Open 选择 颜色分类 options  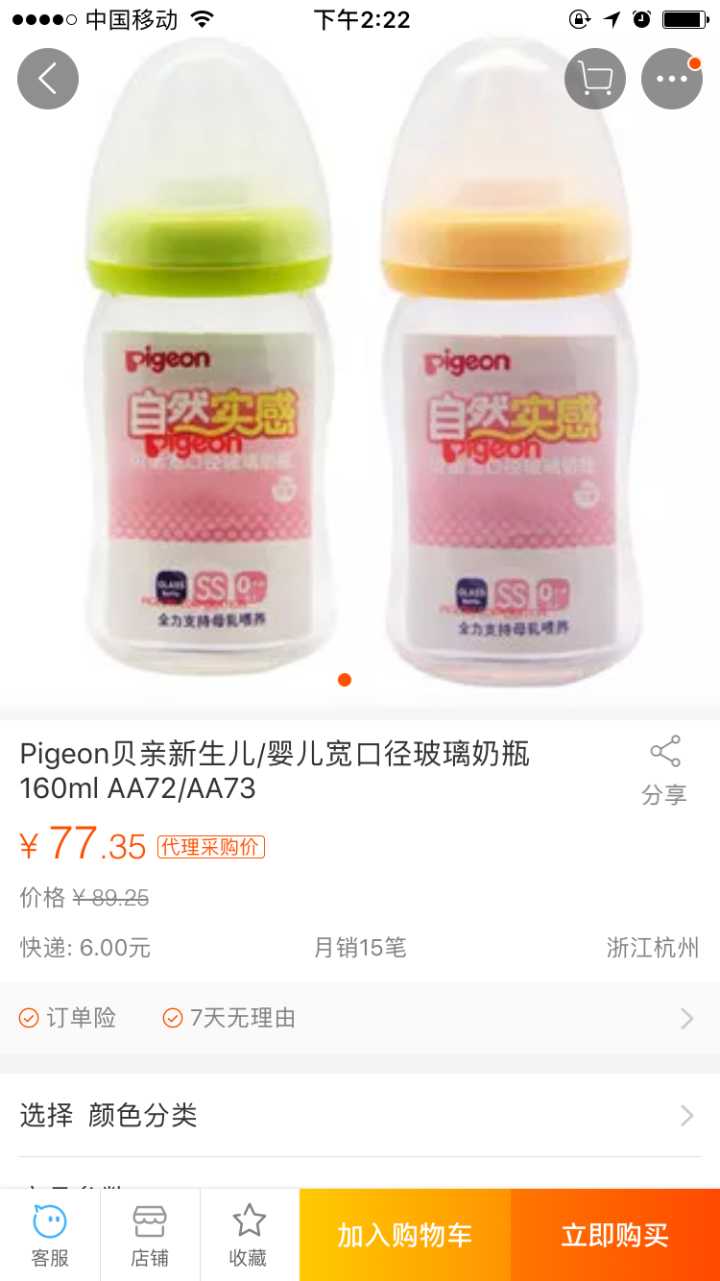(x=360, y=1115)
